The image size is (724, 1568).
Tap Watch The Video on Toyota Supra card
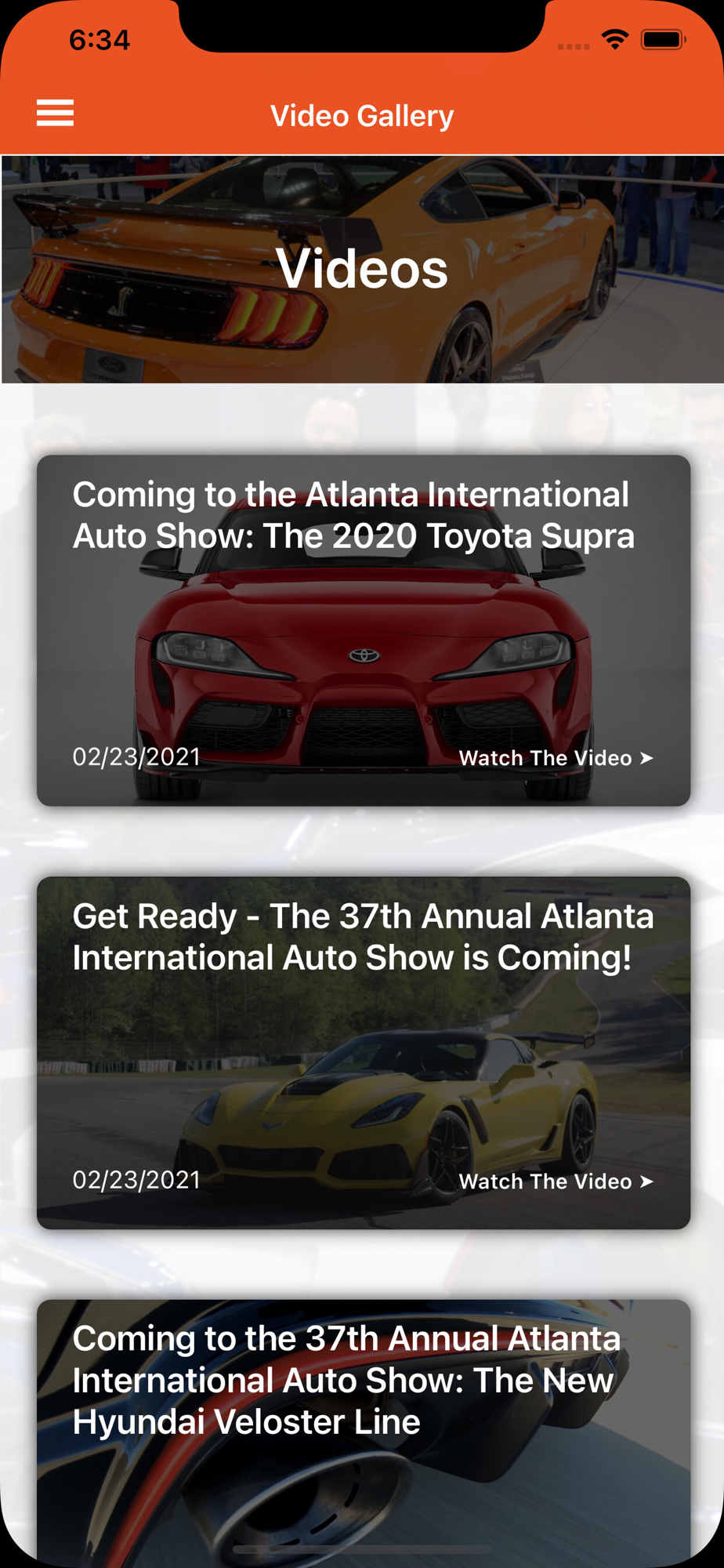click(x=556, y=758)
